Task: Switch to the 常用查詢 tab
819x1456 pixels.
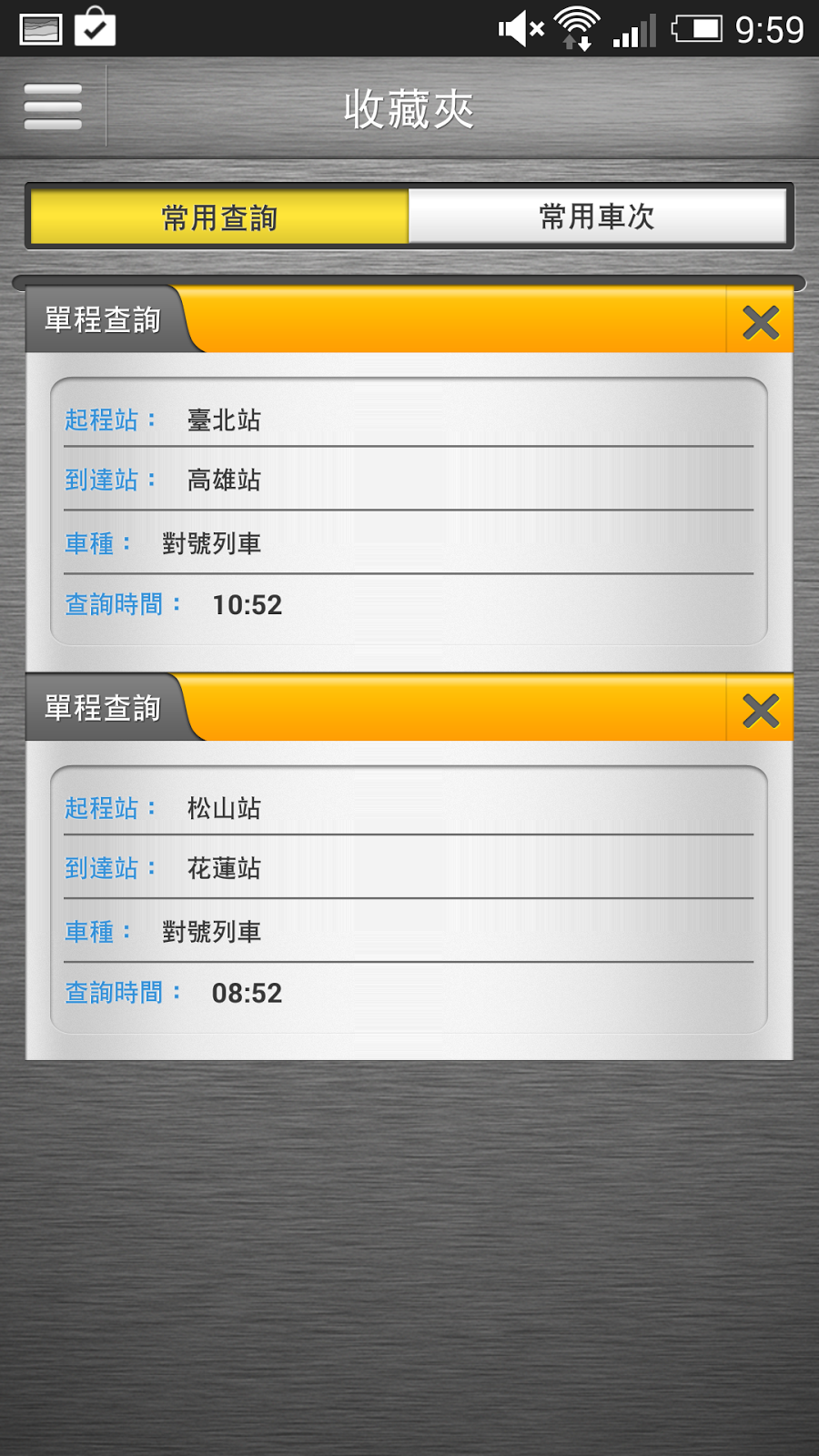Action: (219, 217)
